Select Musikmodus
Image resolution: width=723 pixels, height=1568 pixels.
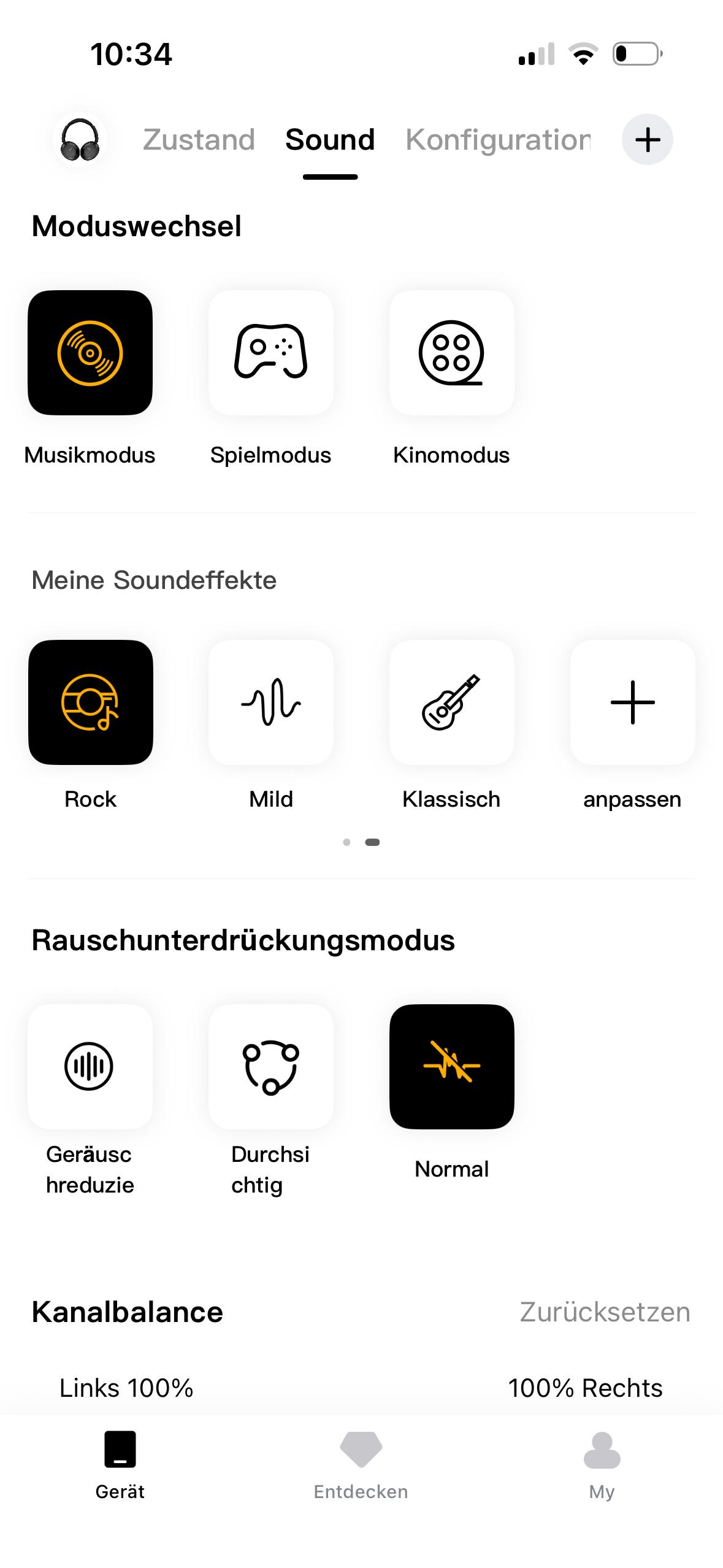click(x=90, y=353)
